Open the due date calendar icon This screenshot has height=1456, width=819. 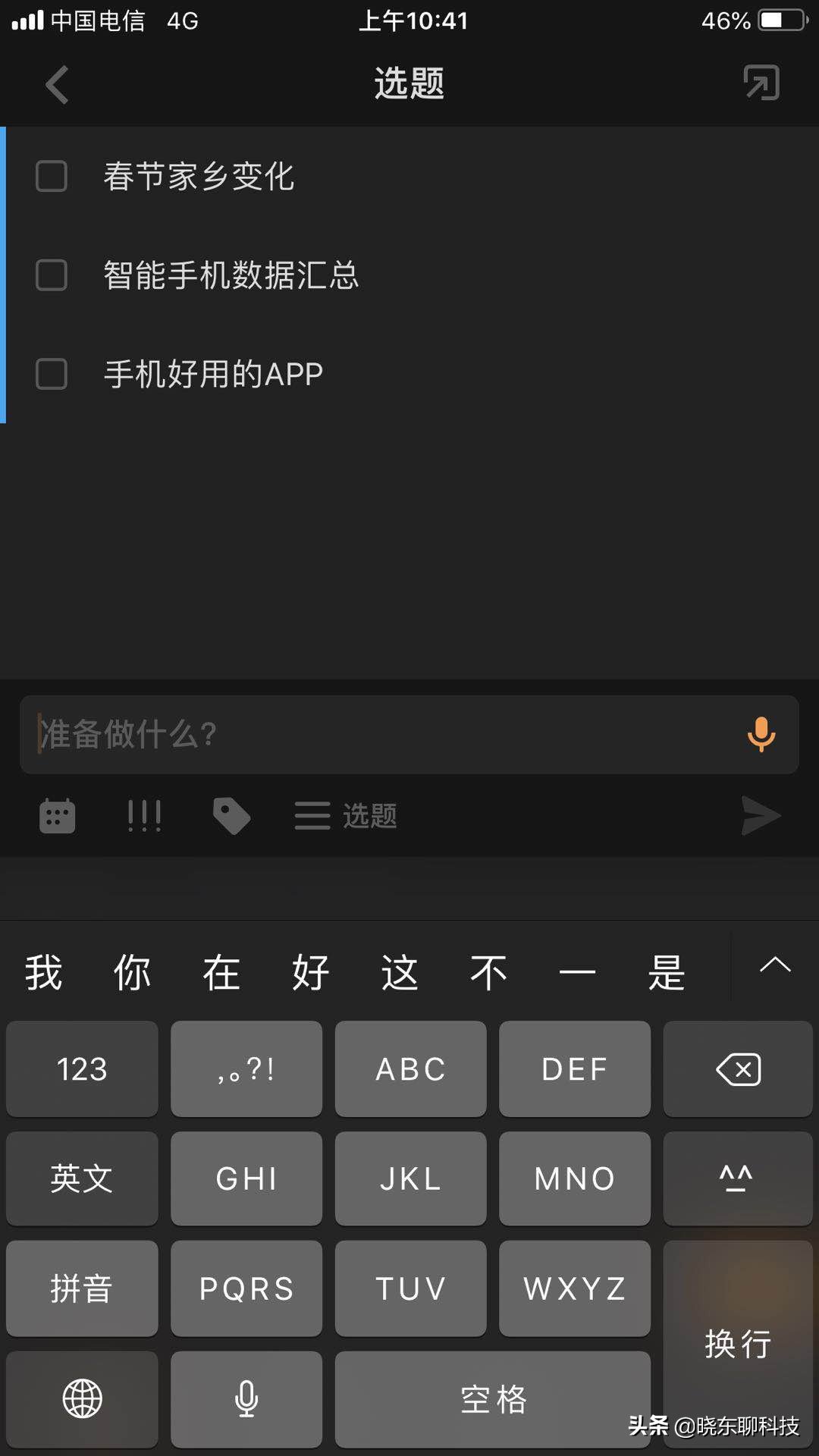[57, 814]
